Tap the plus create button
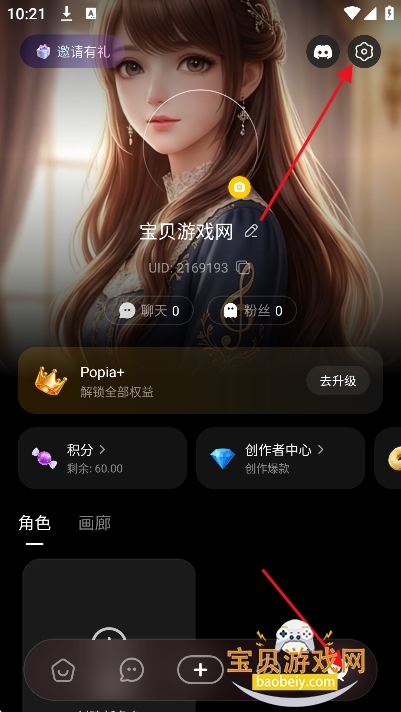 tap(200, 670)
